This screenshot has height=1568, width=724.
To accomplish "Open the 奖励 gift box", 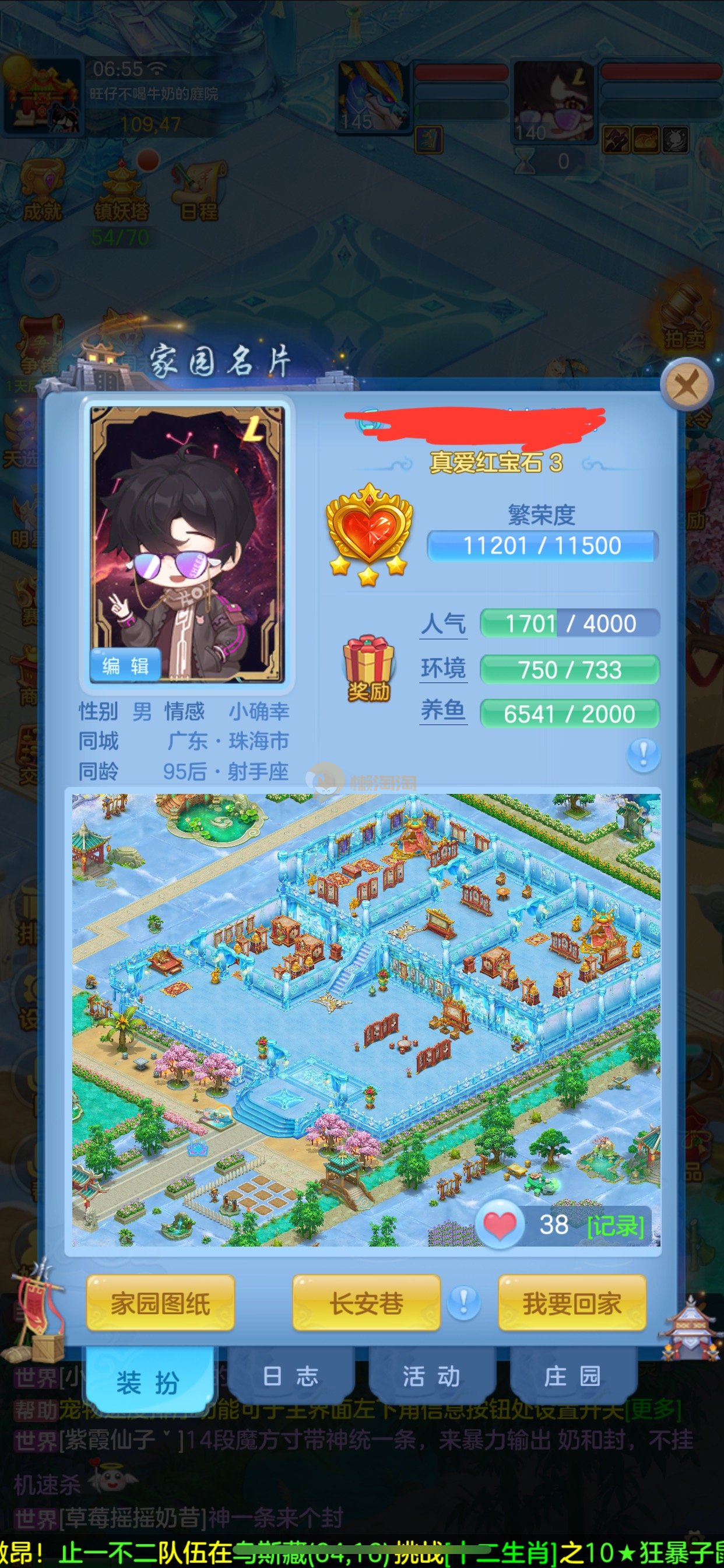I will point(367,668).
